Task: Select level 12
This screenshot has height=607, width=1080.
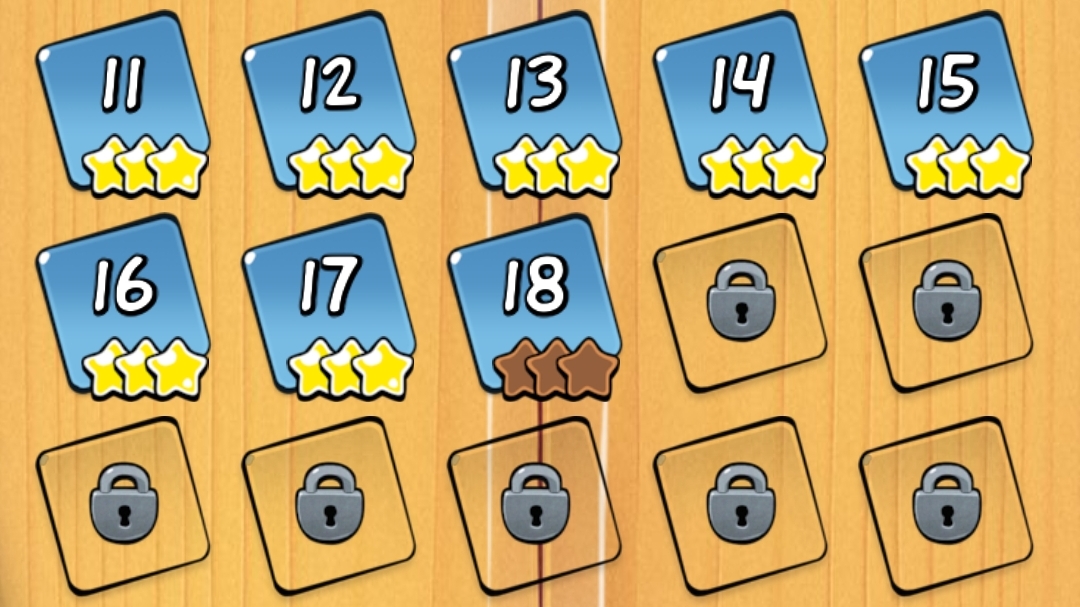Action: [328, 103]
